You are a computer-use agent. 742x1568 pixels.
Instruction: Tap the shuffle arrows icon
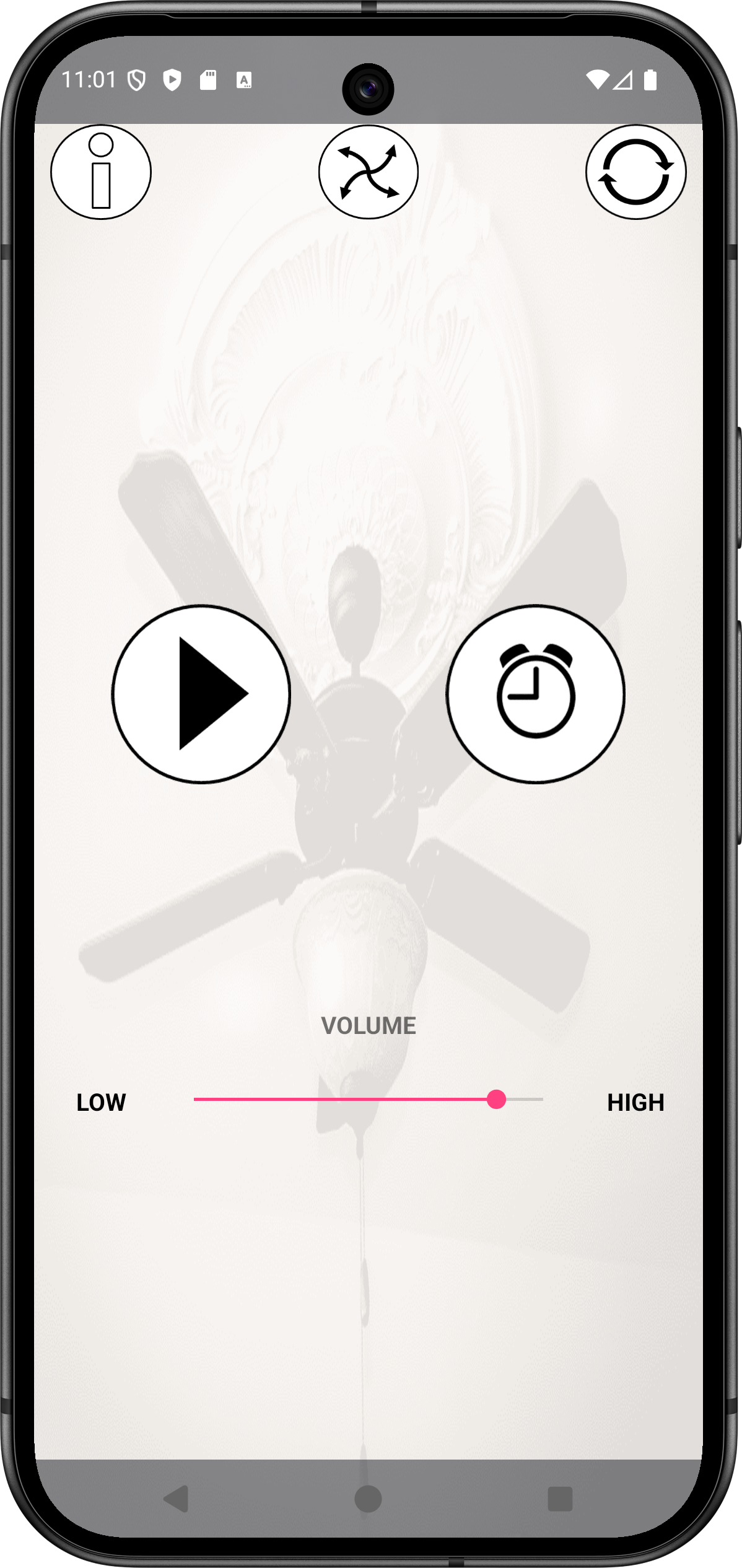coord(369,172)
